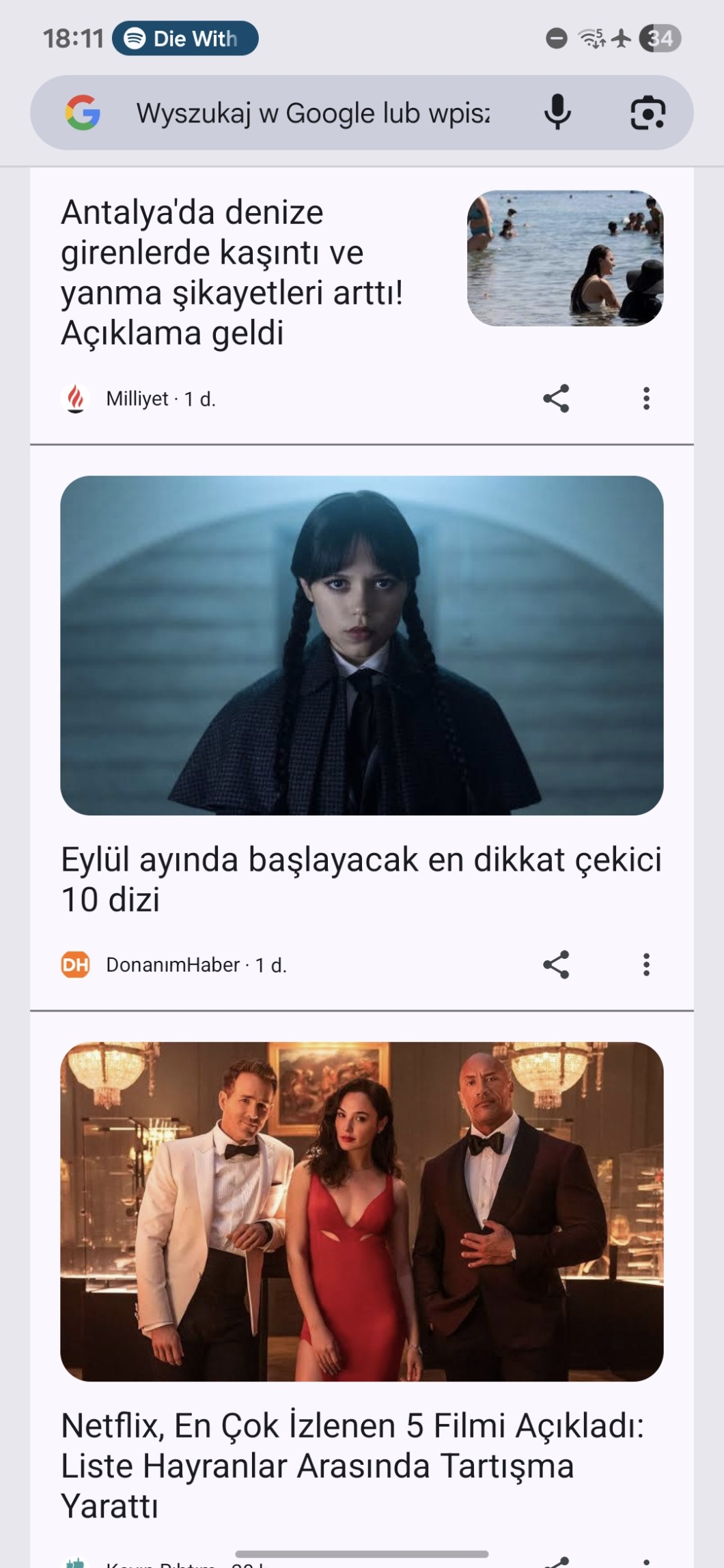Open the Spotify now-playing chip in status bar
724x1568 pixels.
click(x=185, y=38)
